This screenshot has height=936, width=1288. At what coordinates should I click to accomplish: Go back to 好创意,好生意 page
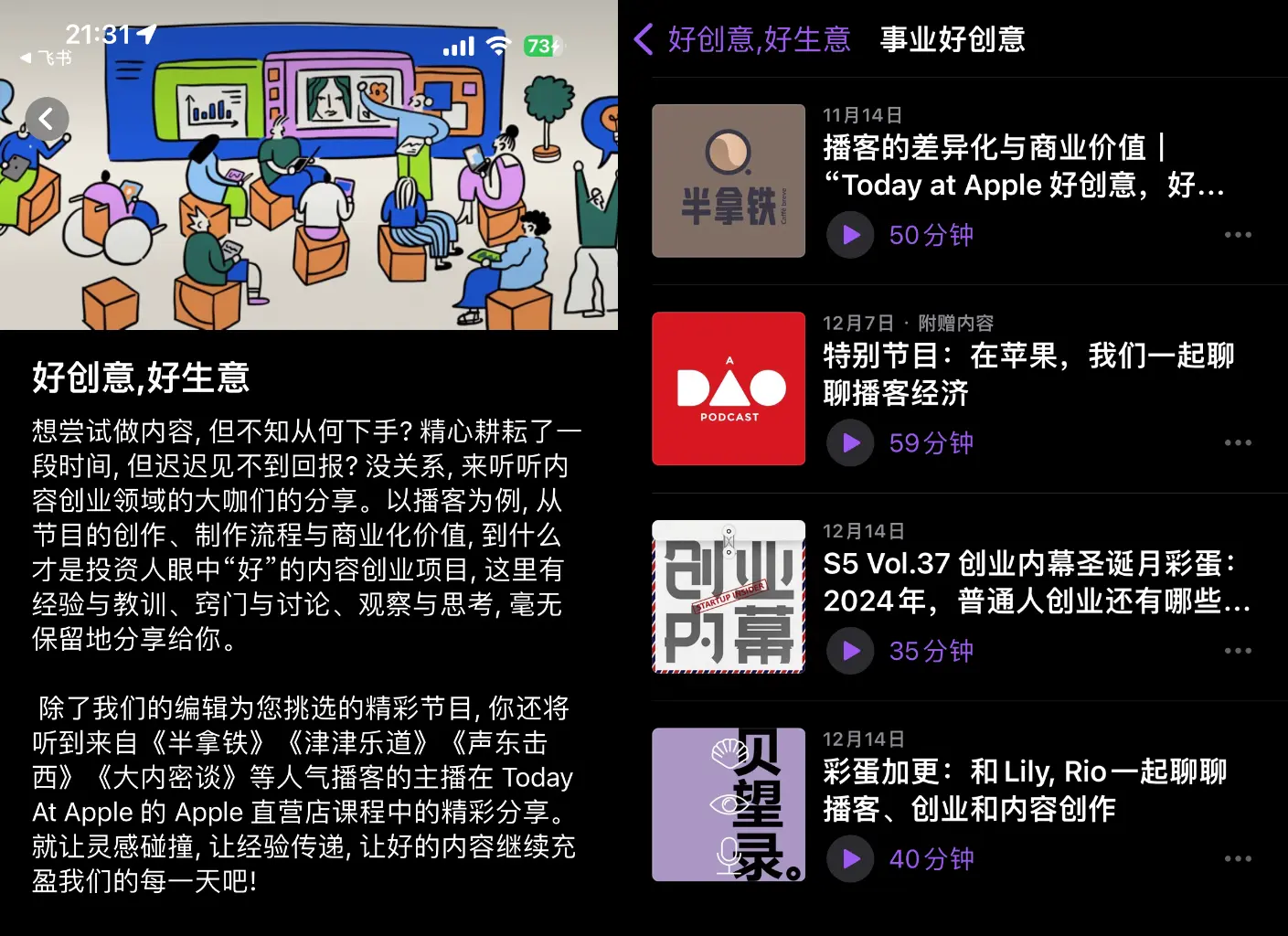click(742, 39)
